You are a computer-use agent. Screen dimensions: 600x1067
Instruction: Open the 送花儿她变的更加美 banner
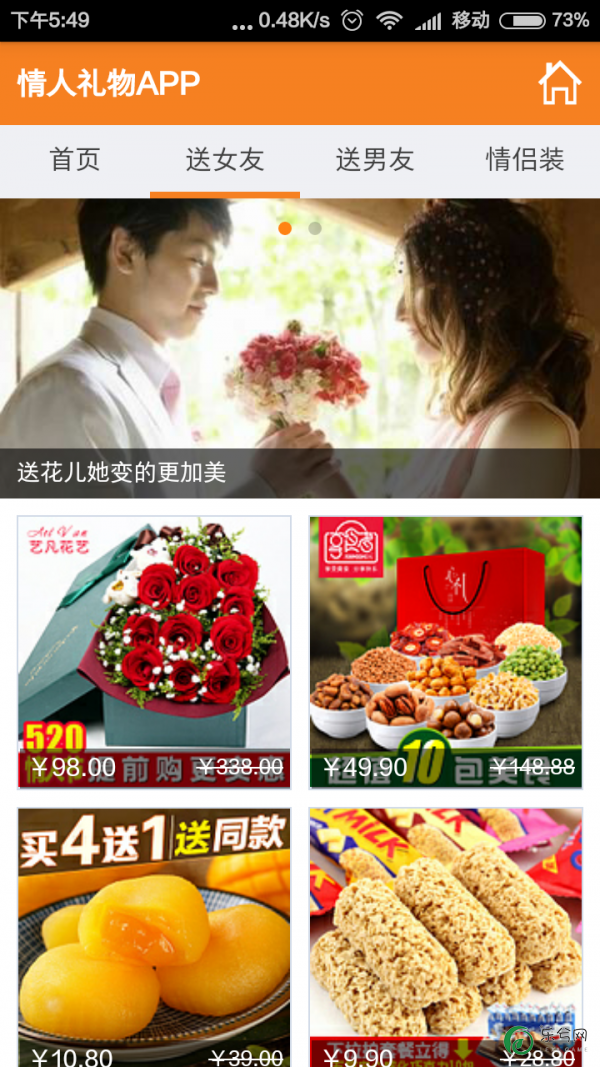[x=300, y=348]
